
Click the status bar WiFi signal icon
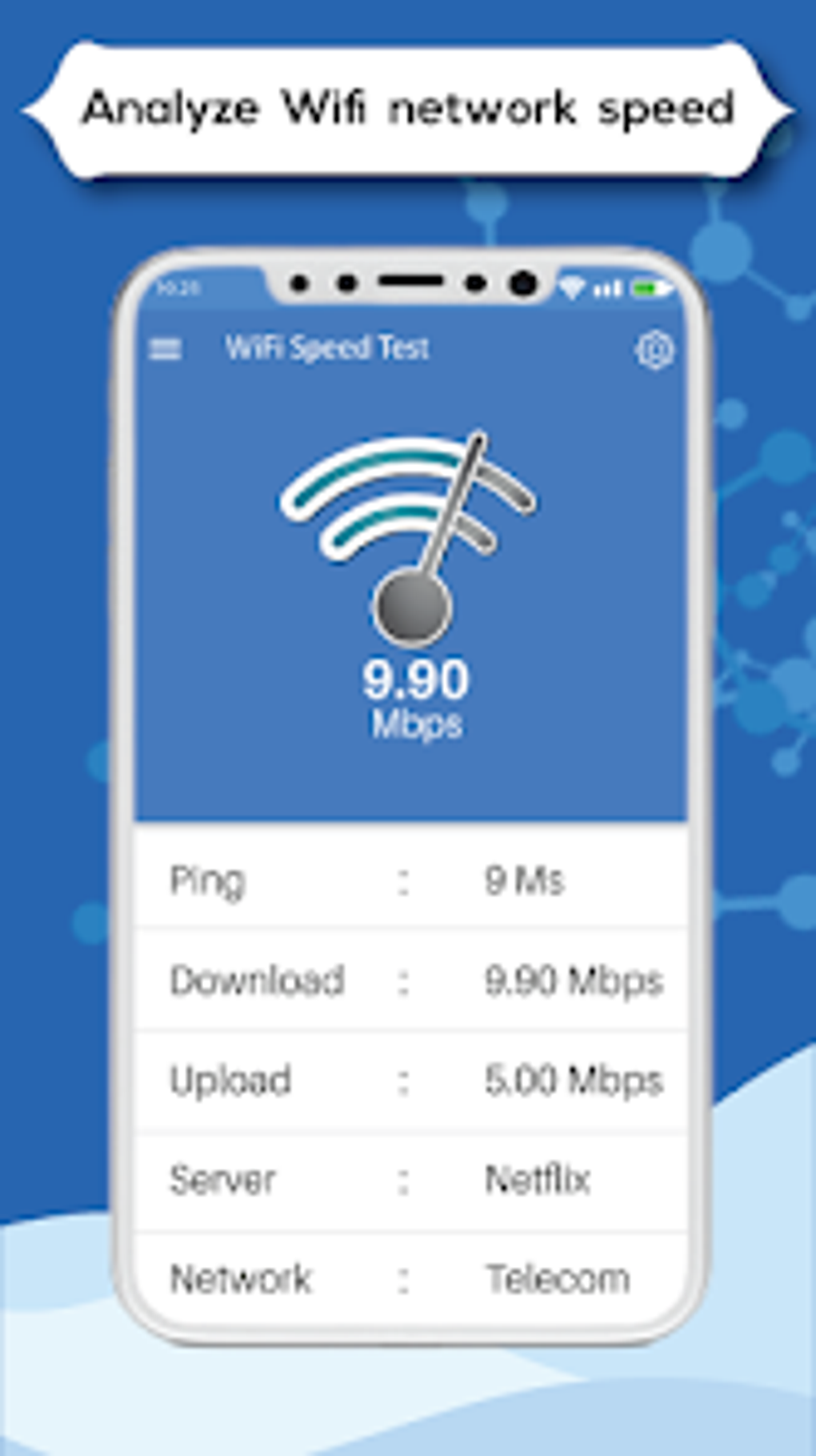(572, 288)
